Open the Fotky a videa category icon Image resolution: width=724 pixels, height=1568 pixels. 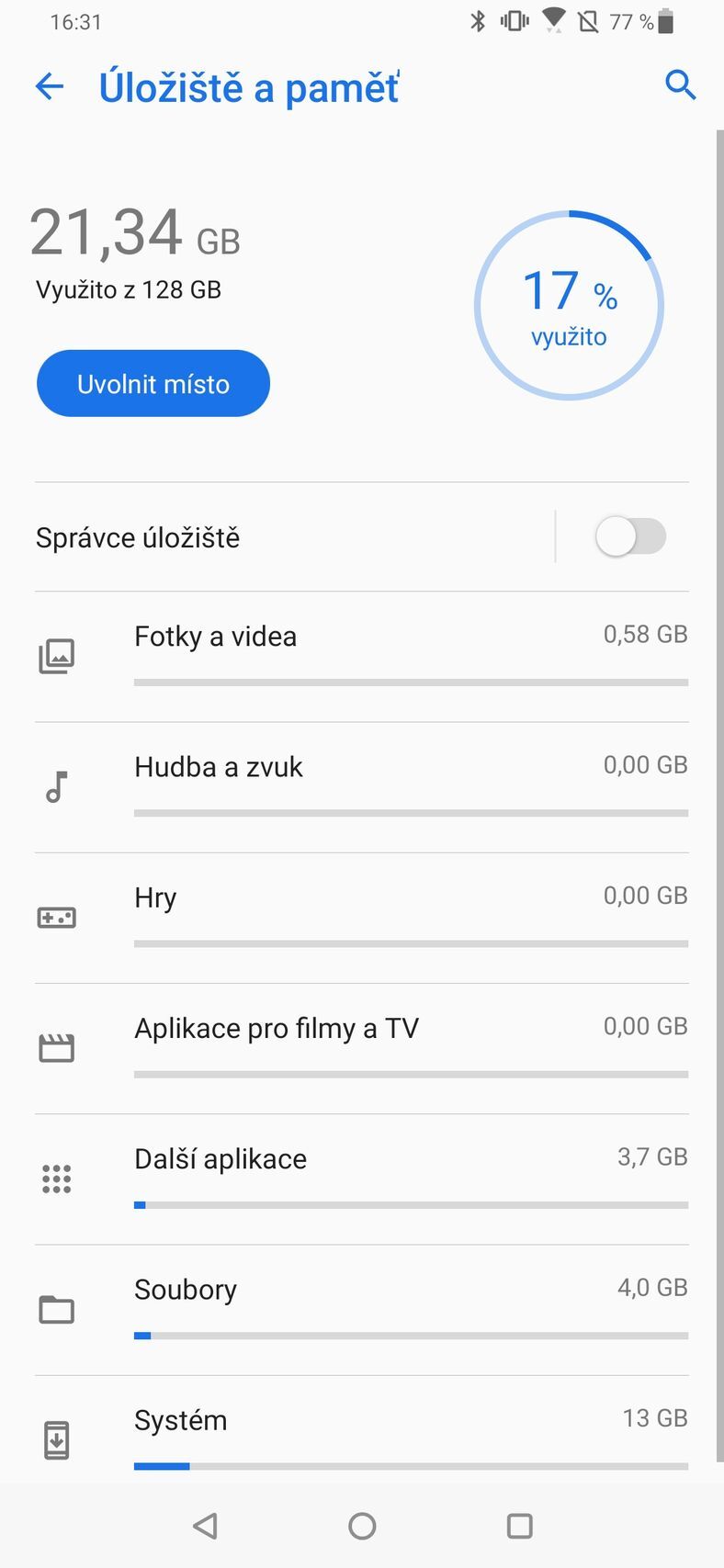pos(56,655)
